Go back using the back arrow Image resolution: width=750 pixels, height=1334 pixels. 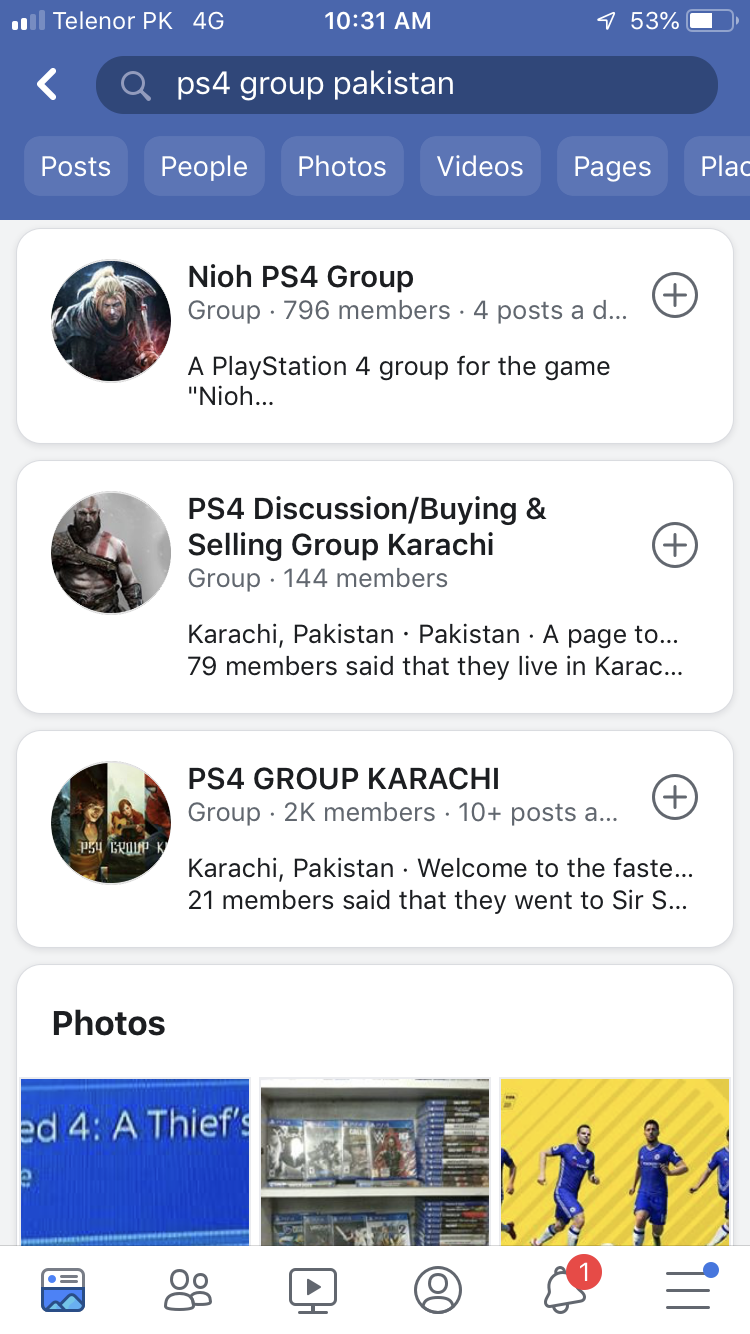(x=47, y=85)
